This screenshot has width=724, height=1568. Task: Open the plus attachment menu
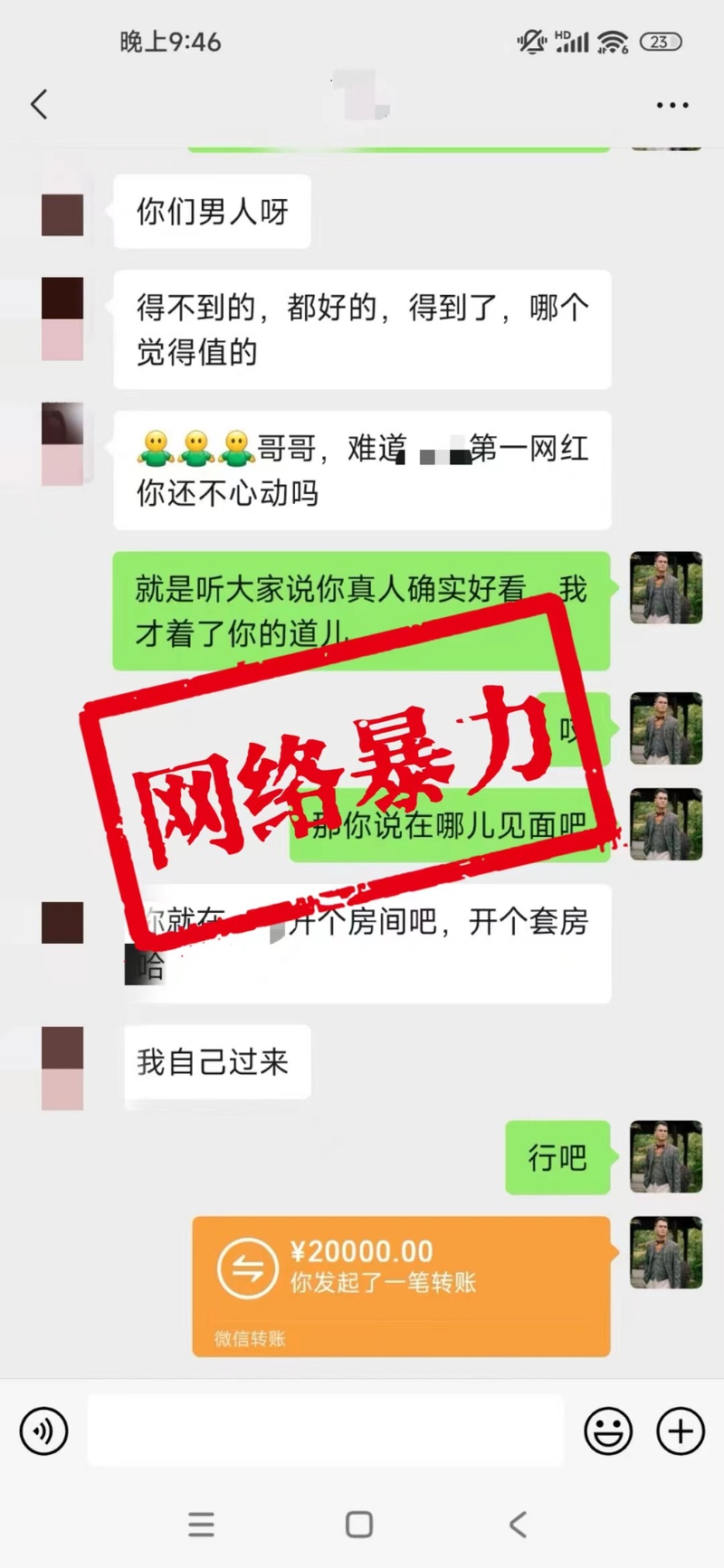point(681,1431)
